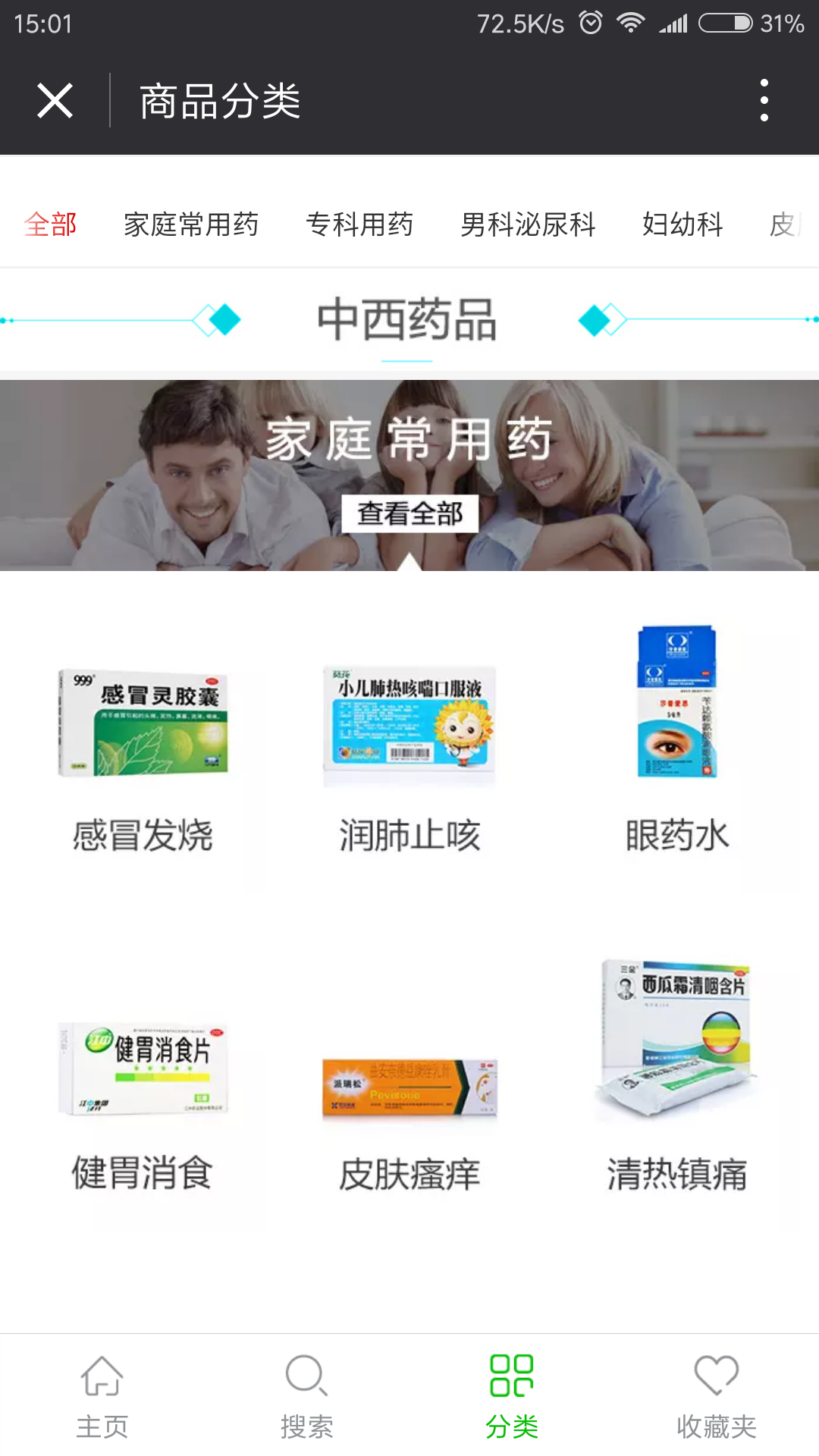Image resolution: width=819 pixels, height=1456 pixels.
Task: Go to the 妇幼科 tab
Action: pos(682,224)
